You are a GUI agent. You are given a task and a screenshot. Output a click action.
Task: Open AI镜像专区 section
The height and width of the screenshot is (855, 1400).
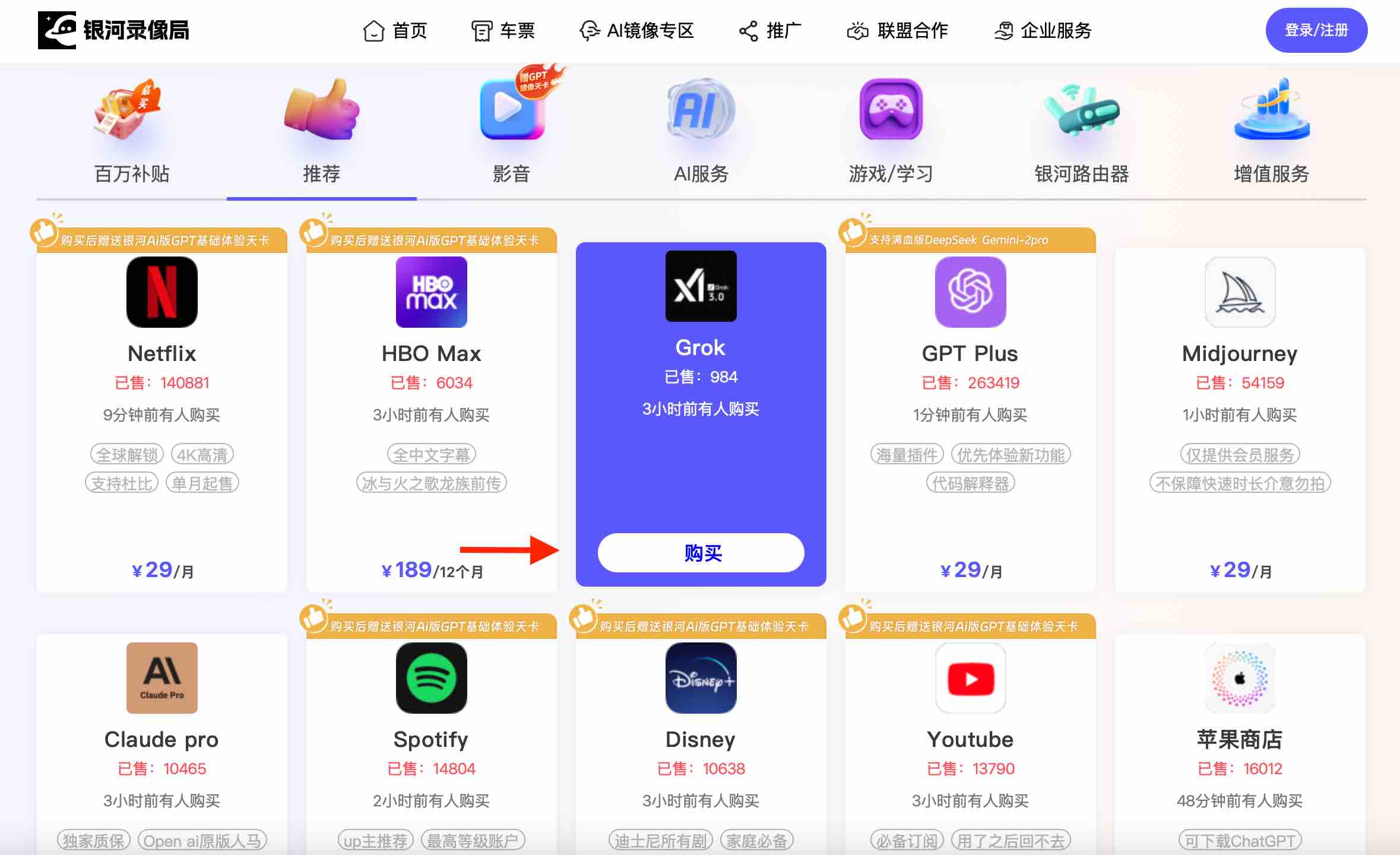pos(636,30)
